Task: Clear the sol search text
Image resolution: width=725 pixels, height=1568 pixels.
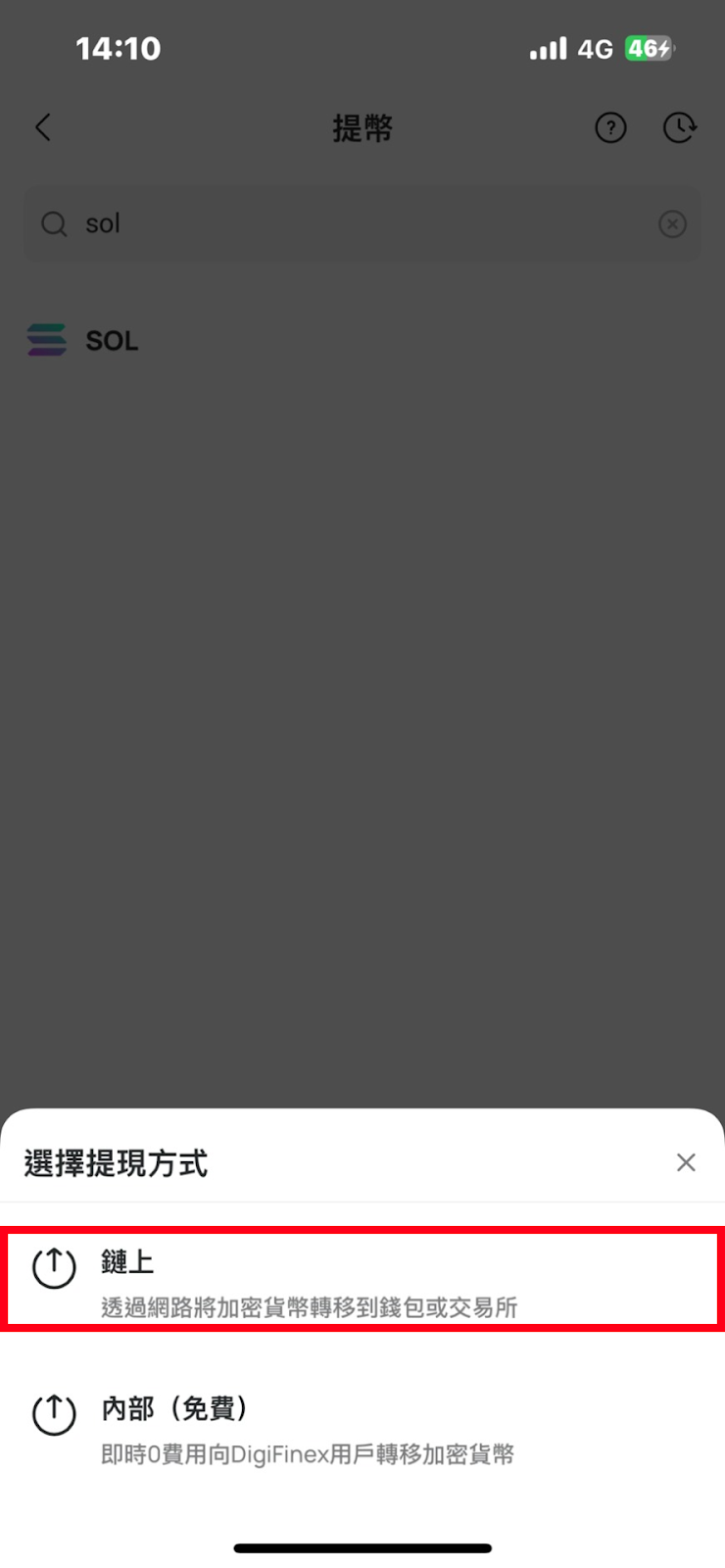Action: pos(672,224)
